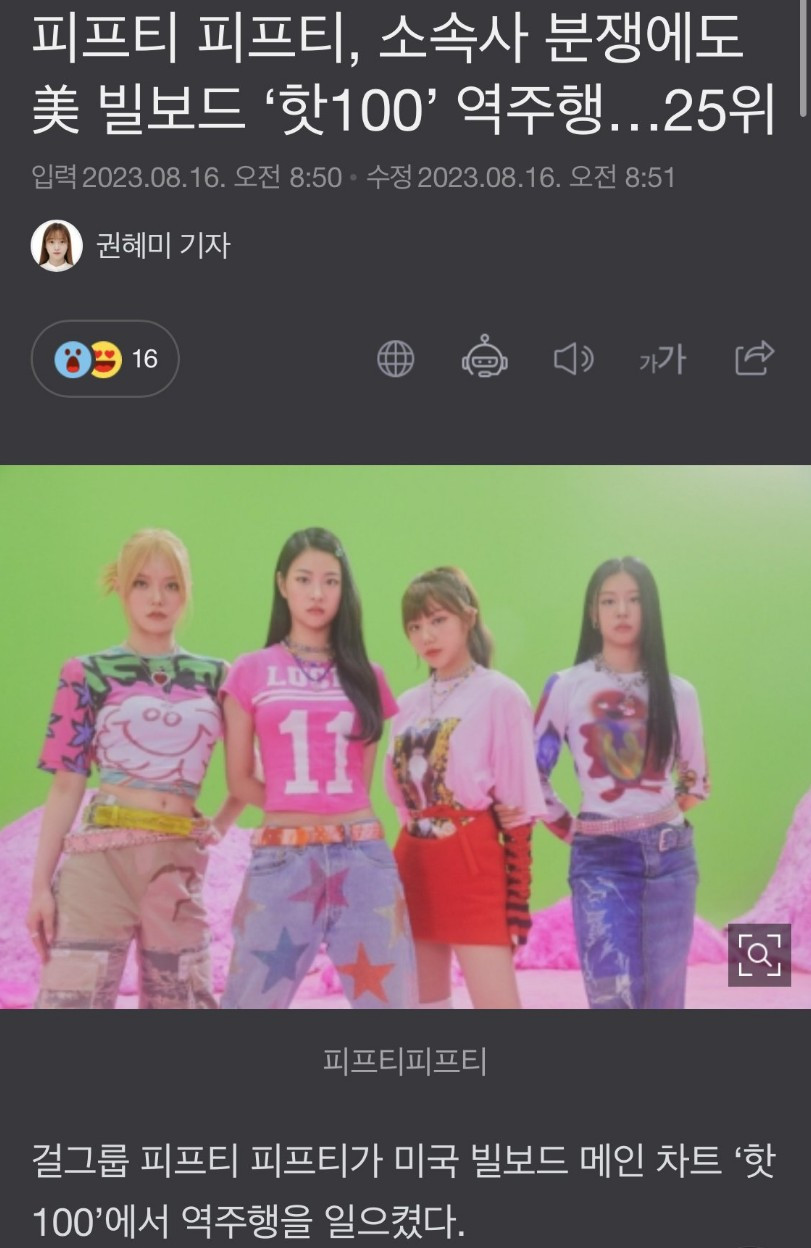Open the emoji reactions pill showing 16

pos(105,358)
